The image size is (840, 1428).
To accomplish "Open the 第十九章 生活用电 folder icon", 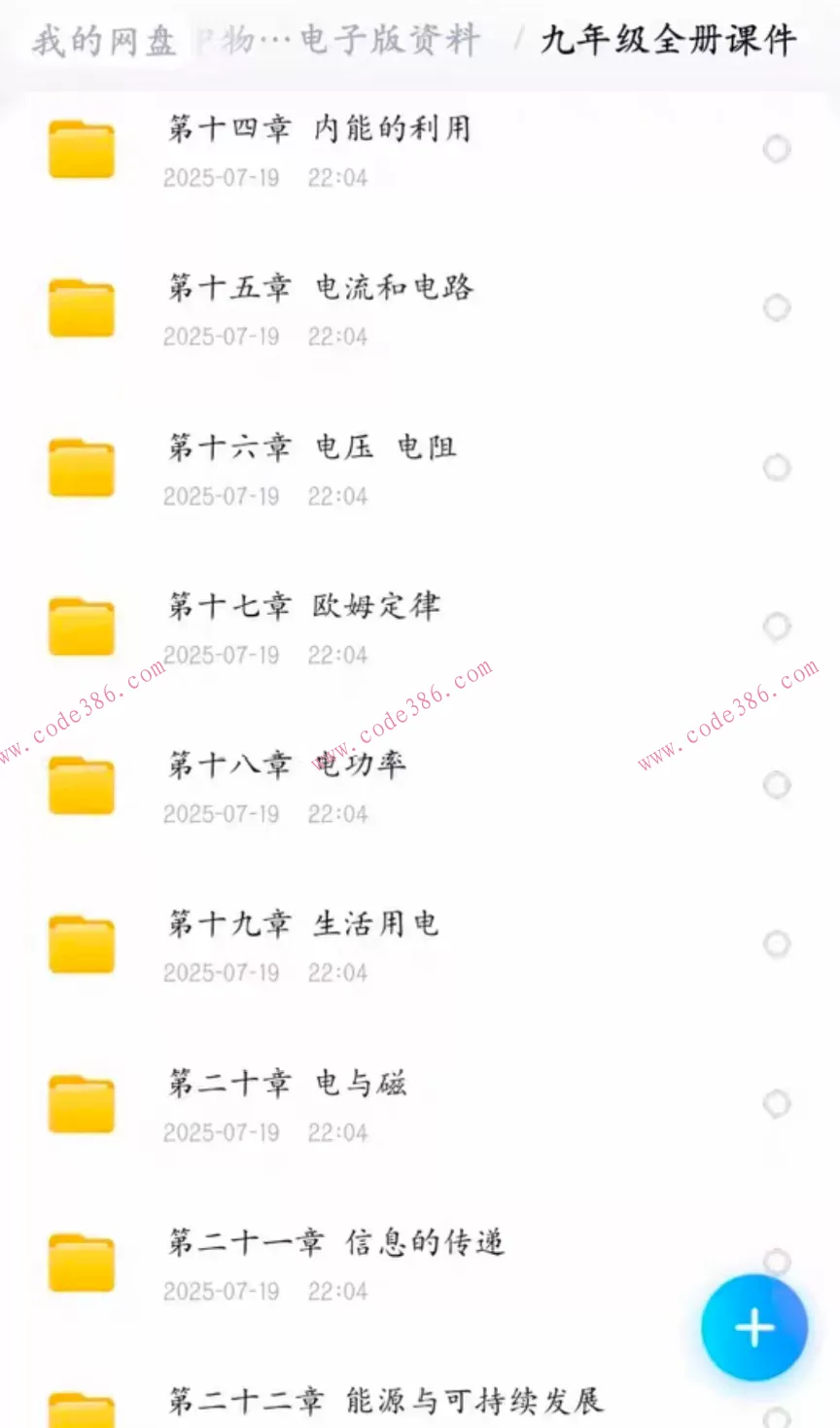I will tap(82, 945).
